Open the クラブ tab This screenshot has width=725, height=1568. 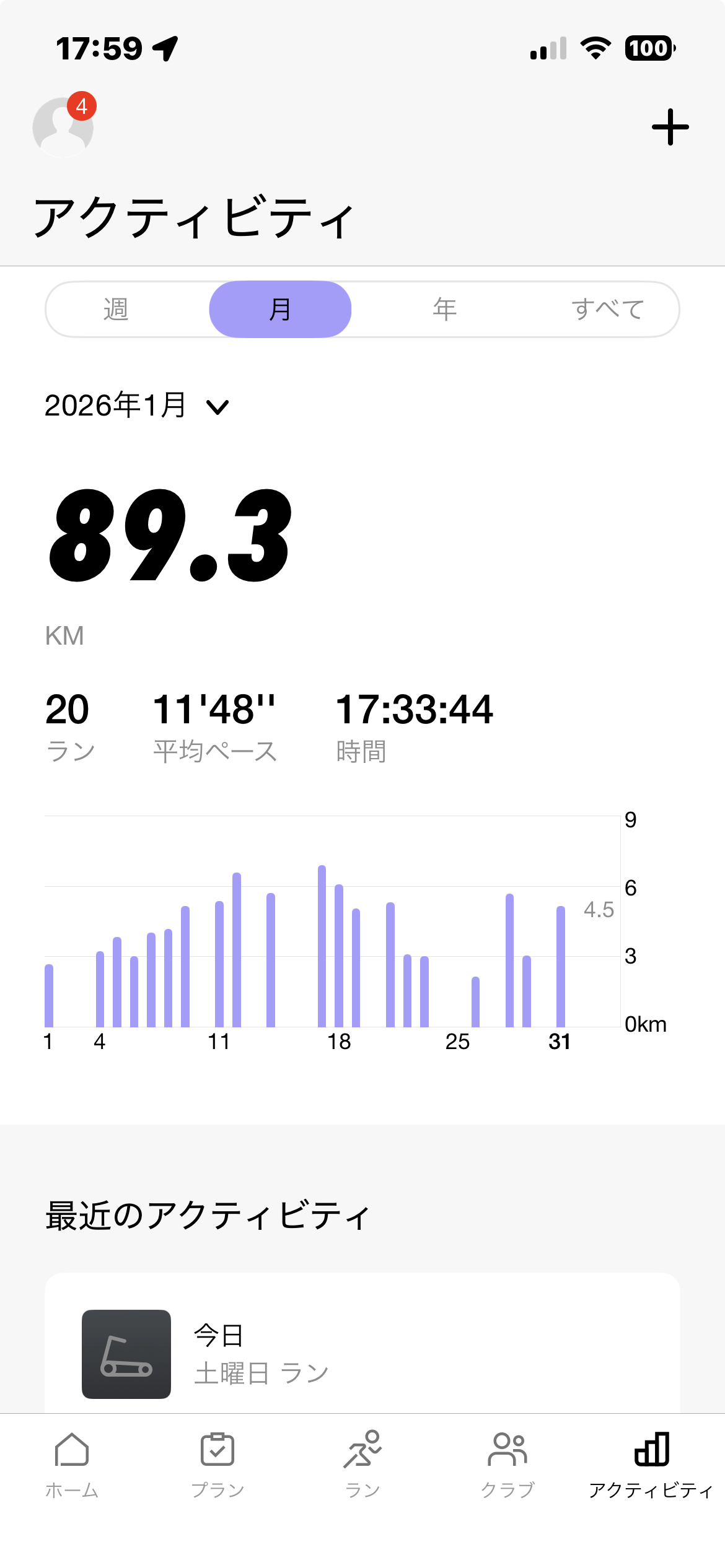tap(507, 1464)
